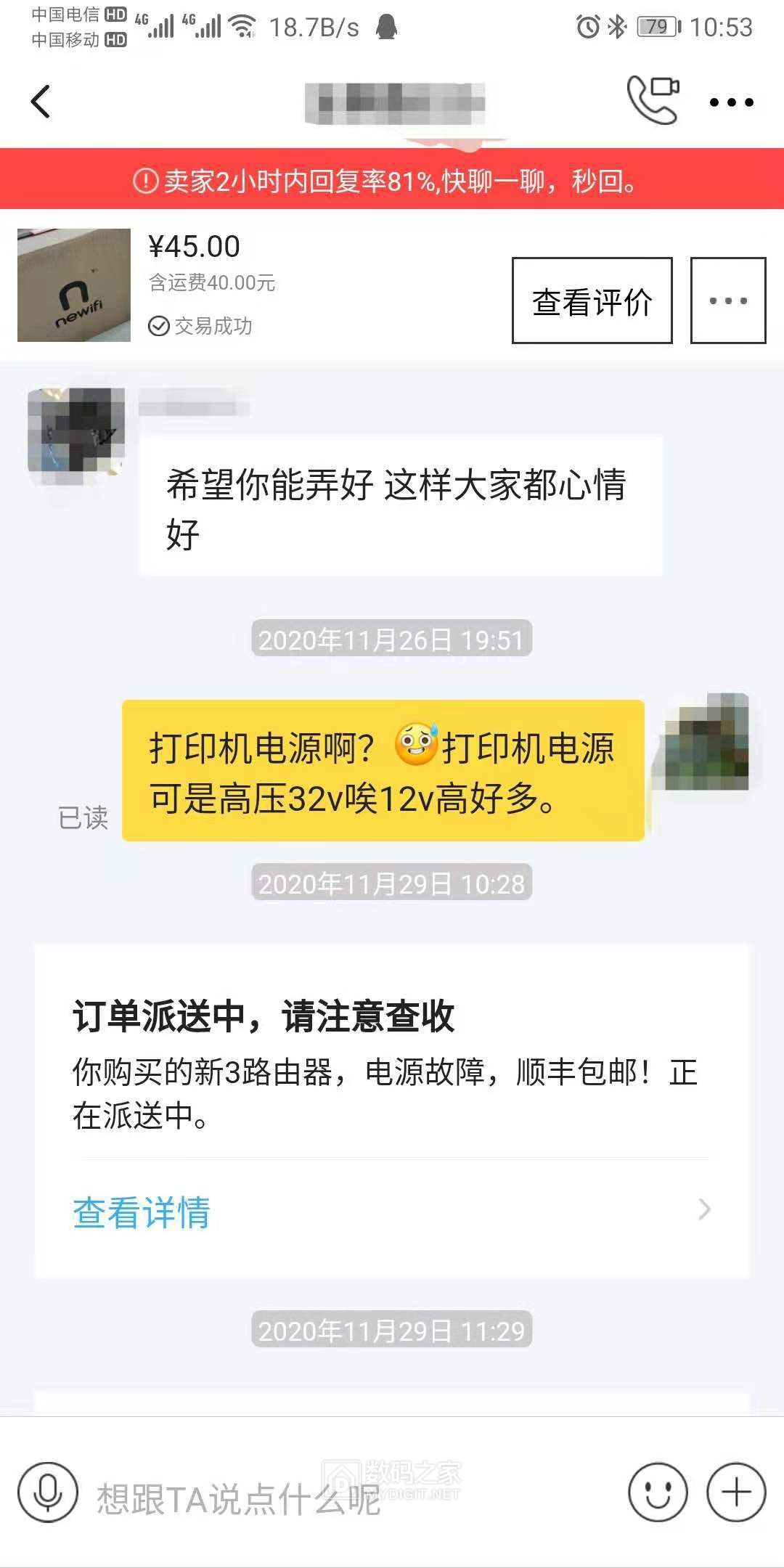The height and width of the screenshot is (1568, 784).
Task: Open the top-right overflow menu
Action: [731, 102]
